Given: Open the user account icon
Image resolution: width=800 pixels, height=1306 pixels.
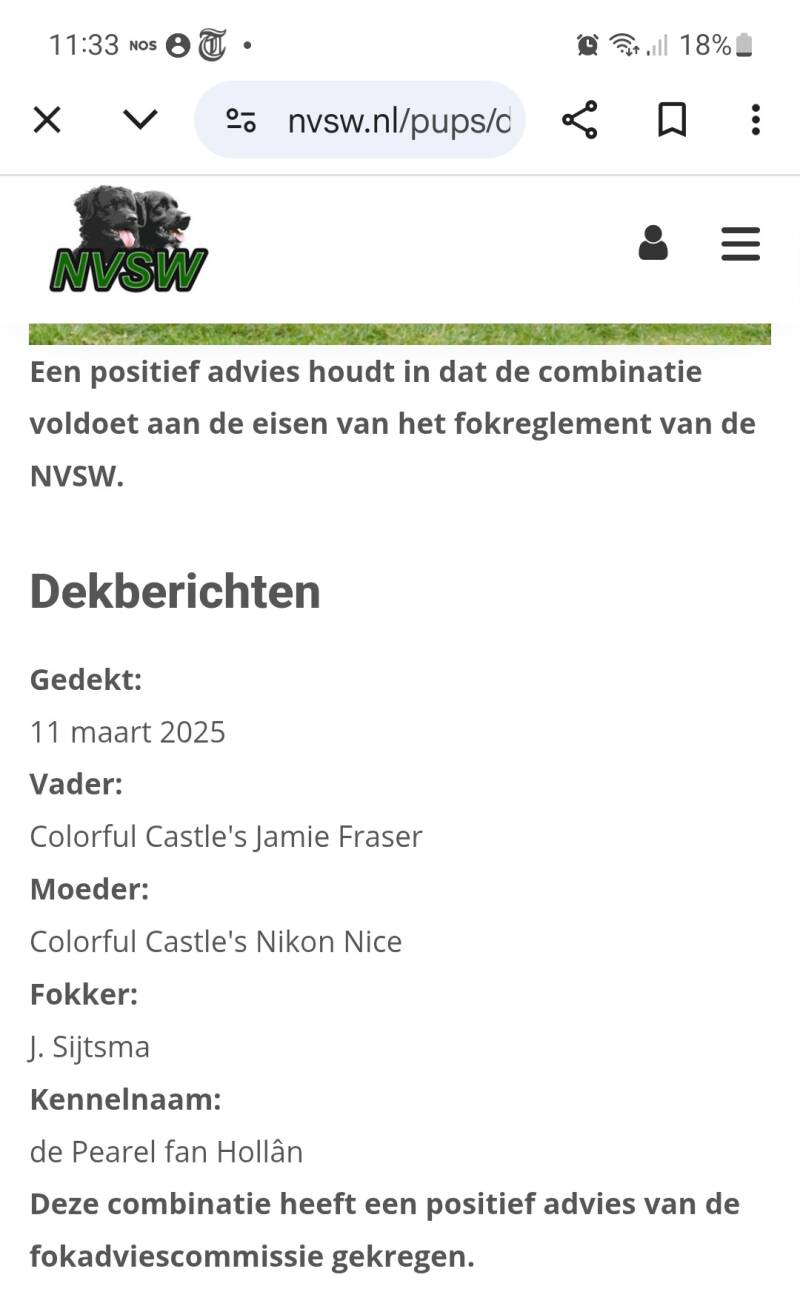Looking at the screenshot, I should coord(653,243).
